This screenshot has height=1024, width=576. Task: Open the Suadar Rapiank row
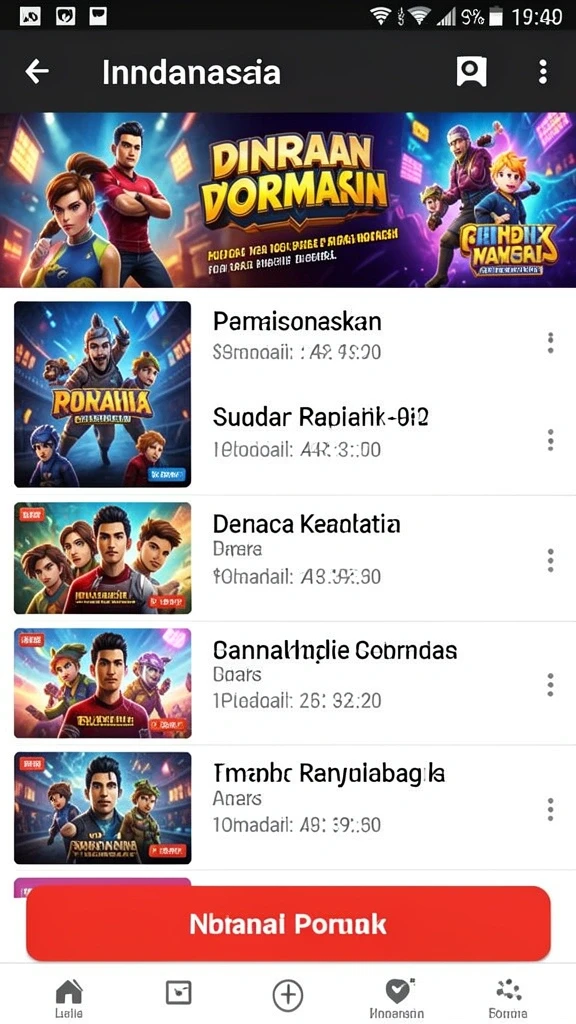[x=288, y=439]
